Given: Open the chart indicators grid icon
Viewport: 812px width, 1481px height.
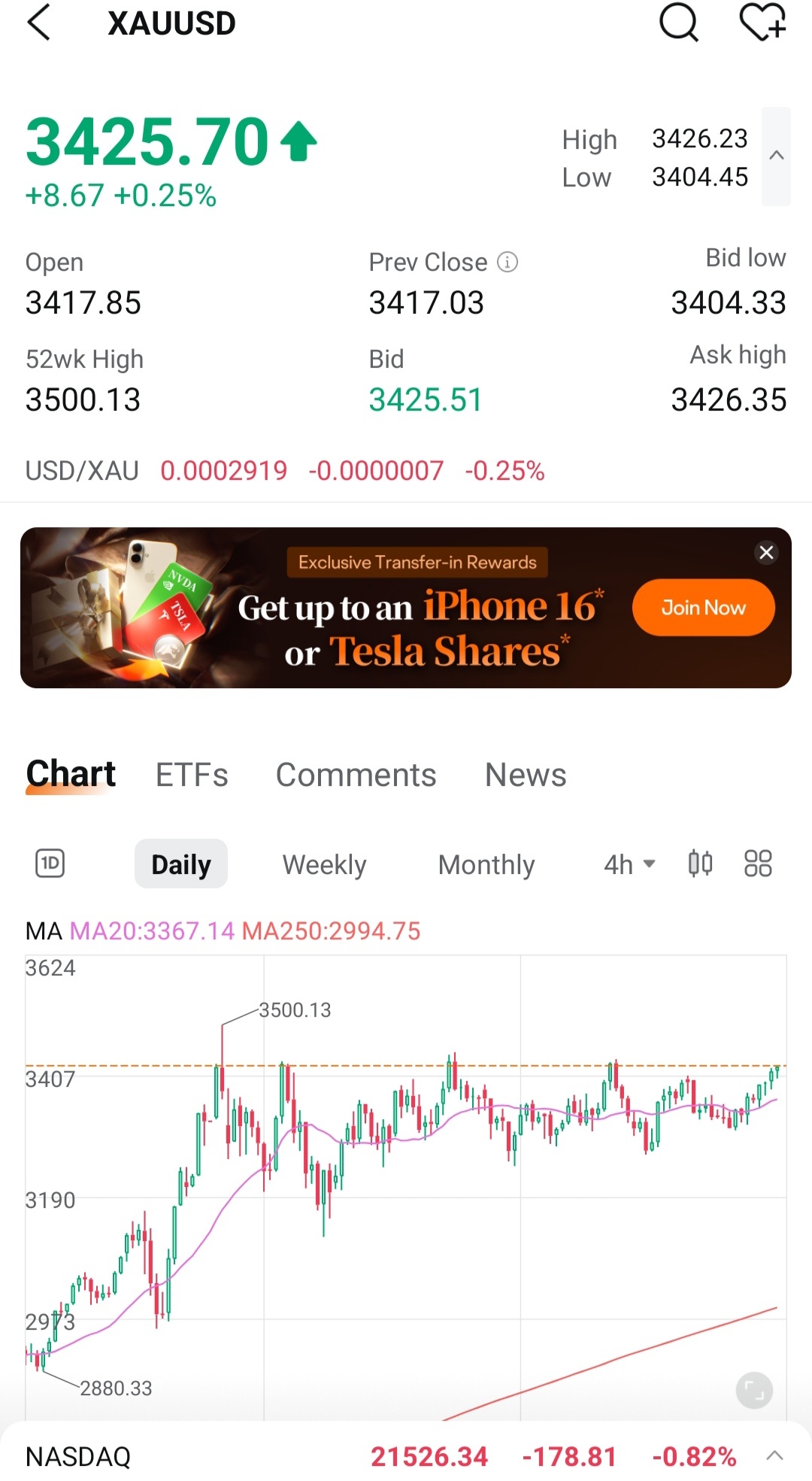Looking at the screenshot, I should (x=758, y=863).
